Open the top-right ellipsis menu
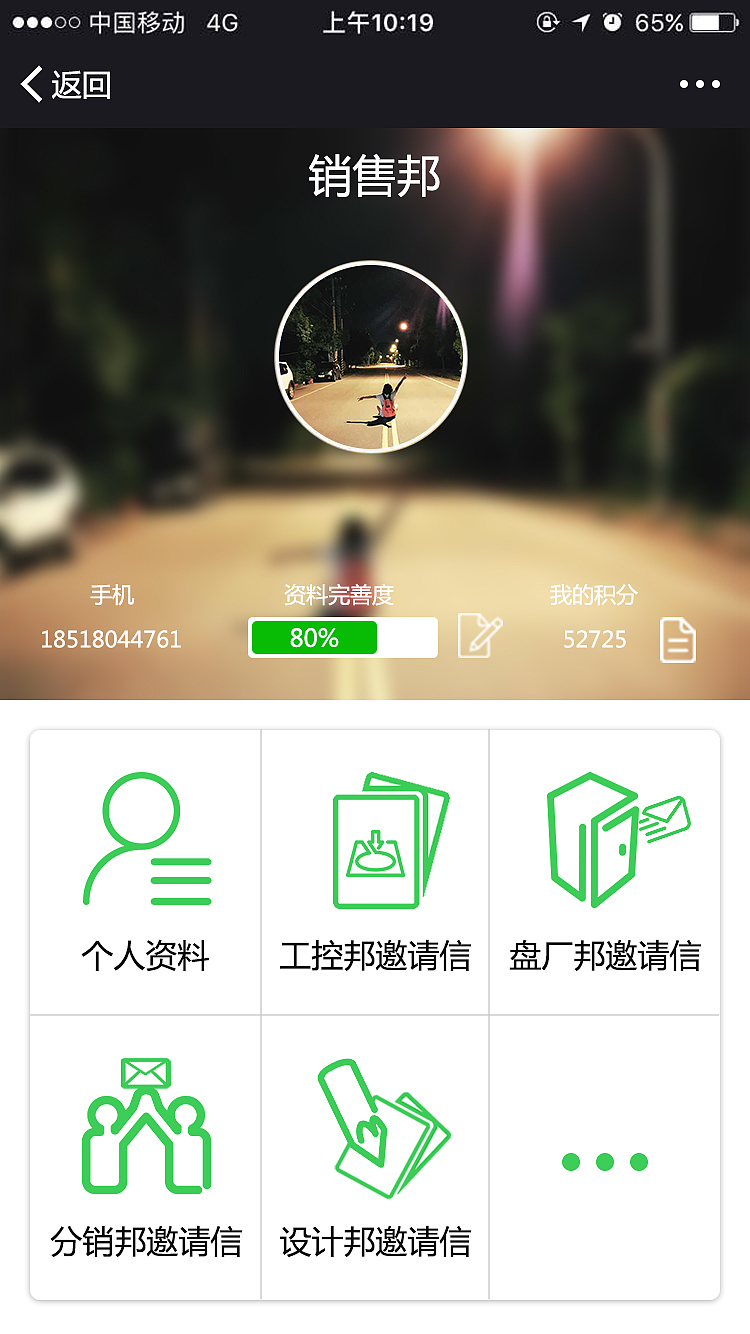Image resolution: width=750 pixels, height=1334 pixels. [x=700, y=84]
